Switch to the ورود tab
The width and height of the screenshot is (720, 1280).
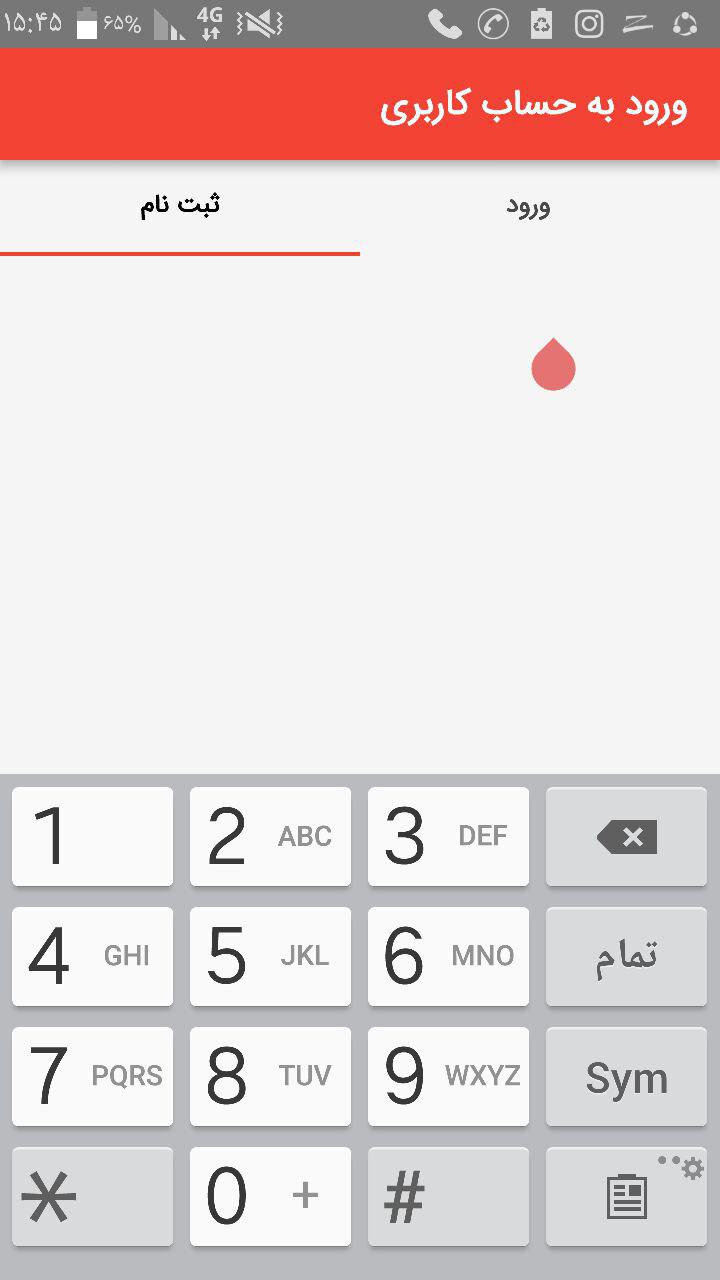point(540,207)
